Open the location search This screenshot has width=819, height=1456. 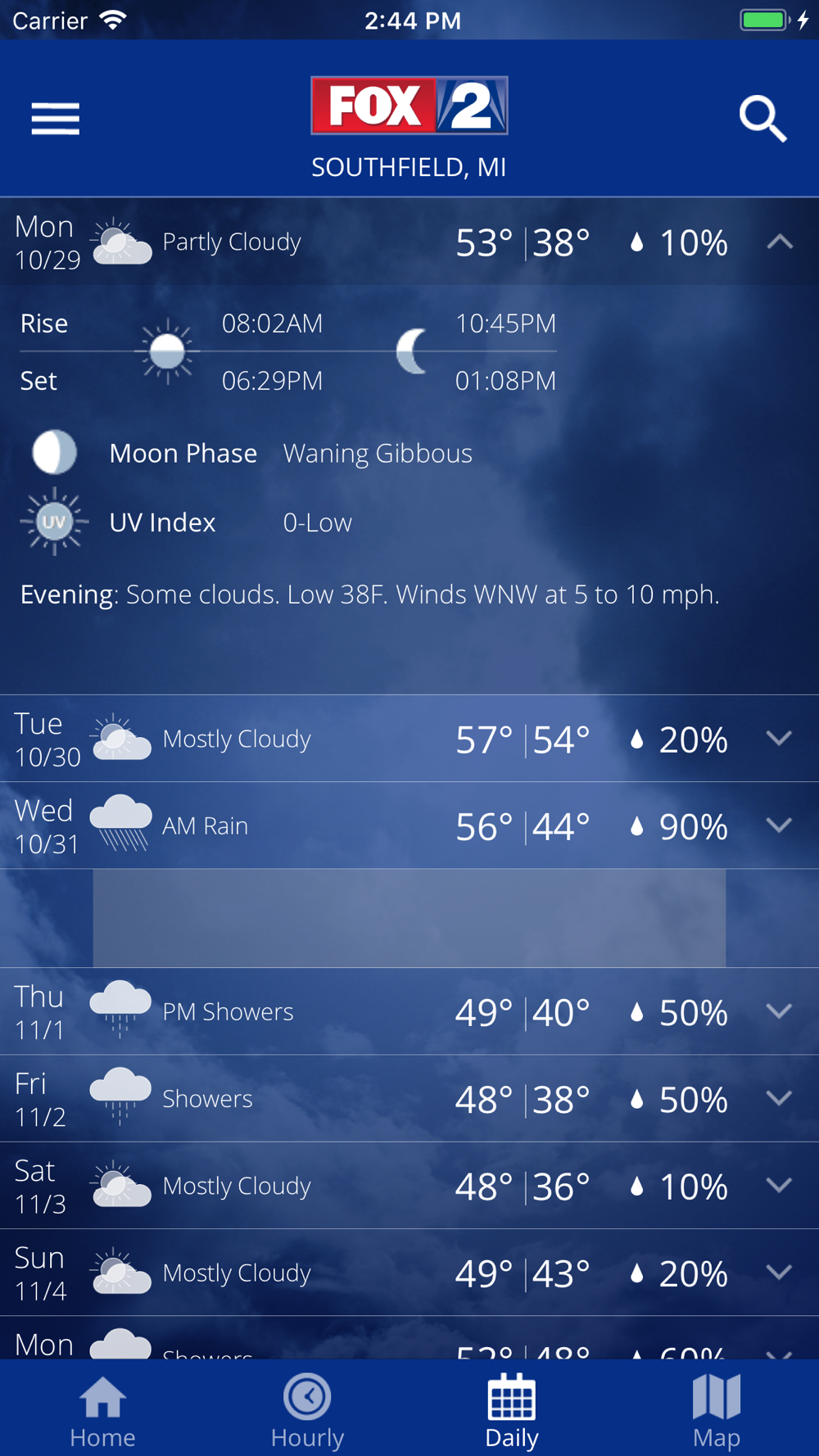click(762, 120)
